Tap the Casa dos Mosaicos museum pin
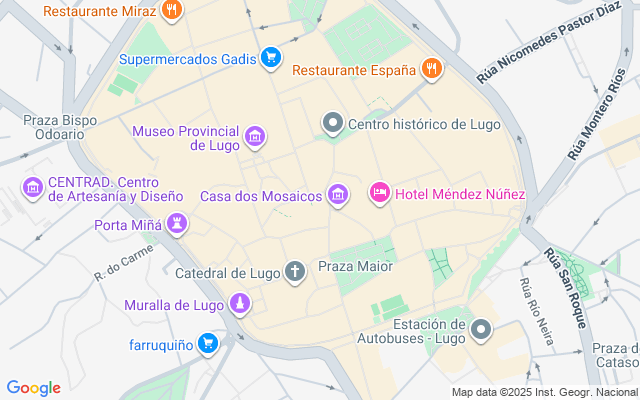The image size is (640, 400). point(338,194)
